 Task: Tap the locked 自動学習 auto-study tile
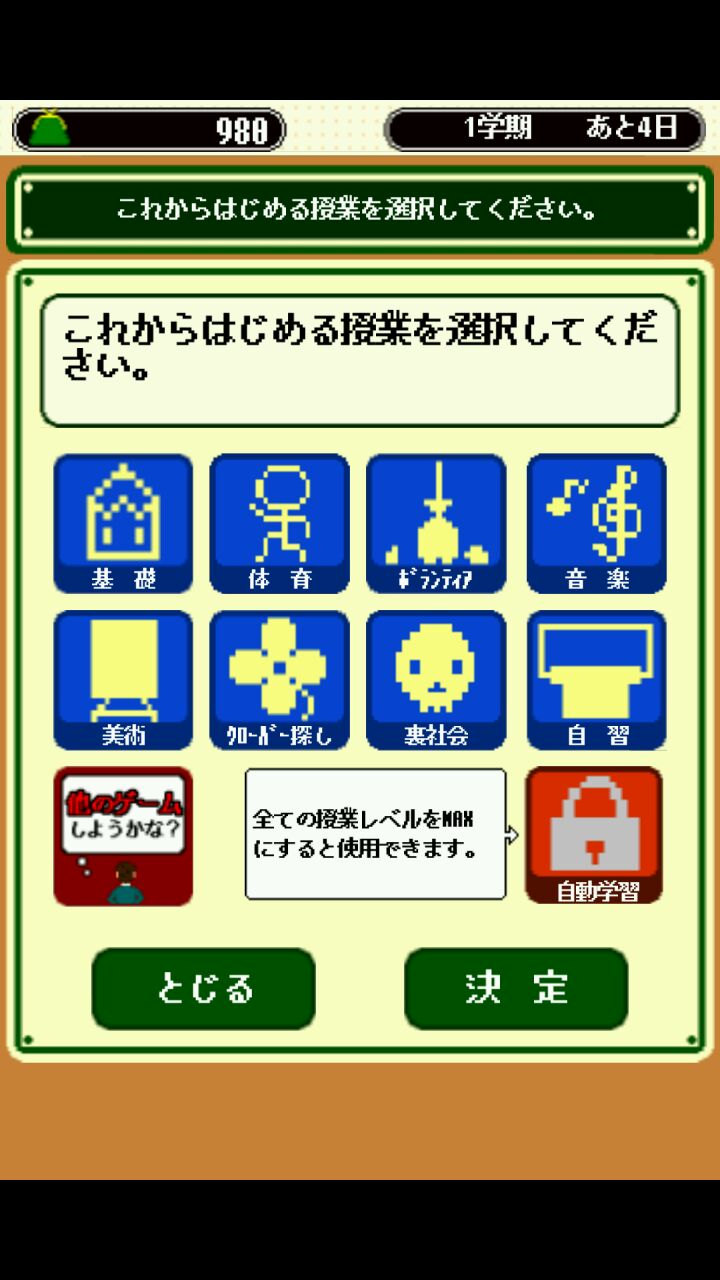(x=594, y=836)
